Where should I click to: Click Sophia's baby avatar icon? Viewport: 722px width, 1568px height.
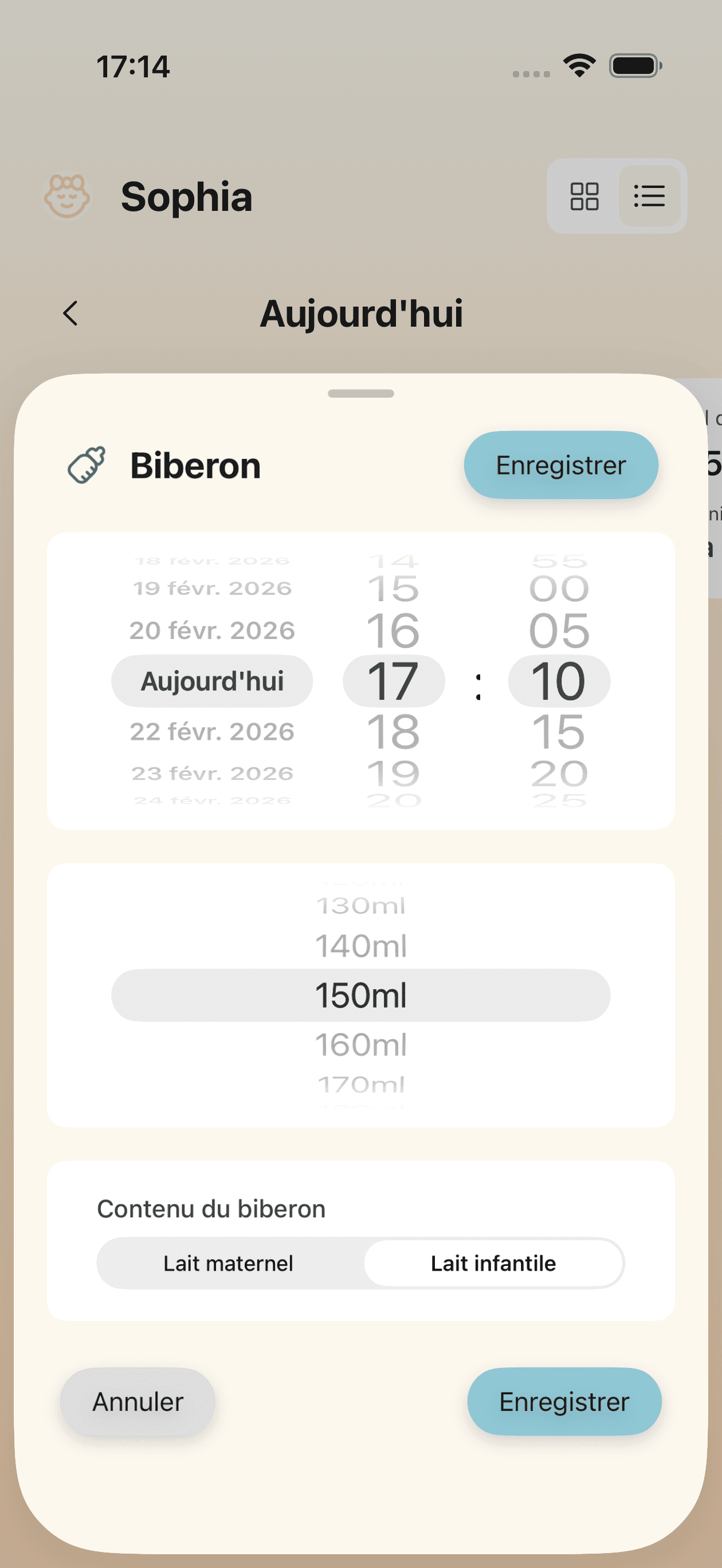[x=68, y=197]
